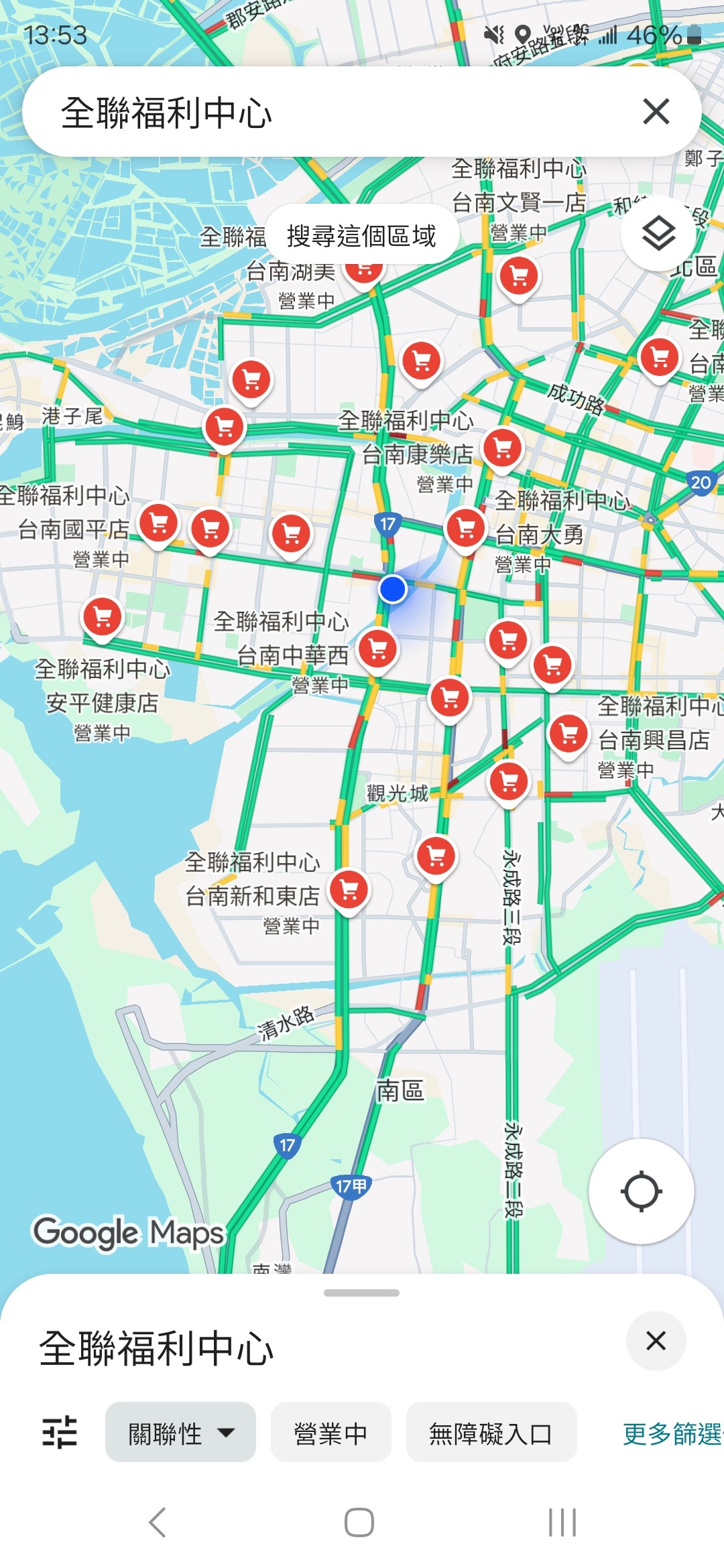Tap the search box showing 全聯福利中心
Image resolution: width=724 pixels, height=1568 pixels.
click(x=335, y=112)
